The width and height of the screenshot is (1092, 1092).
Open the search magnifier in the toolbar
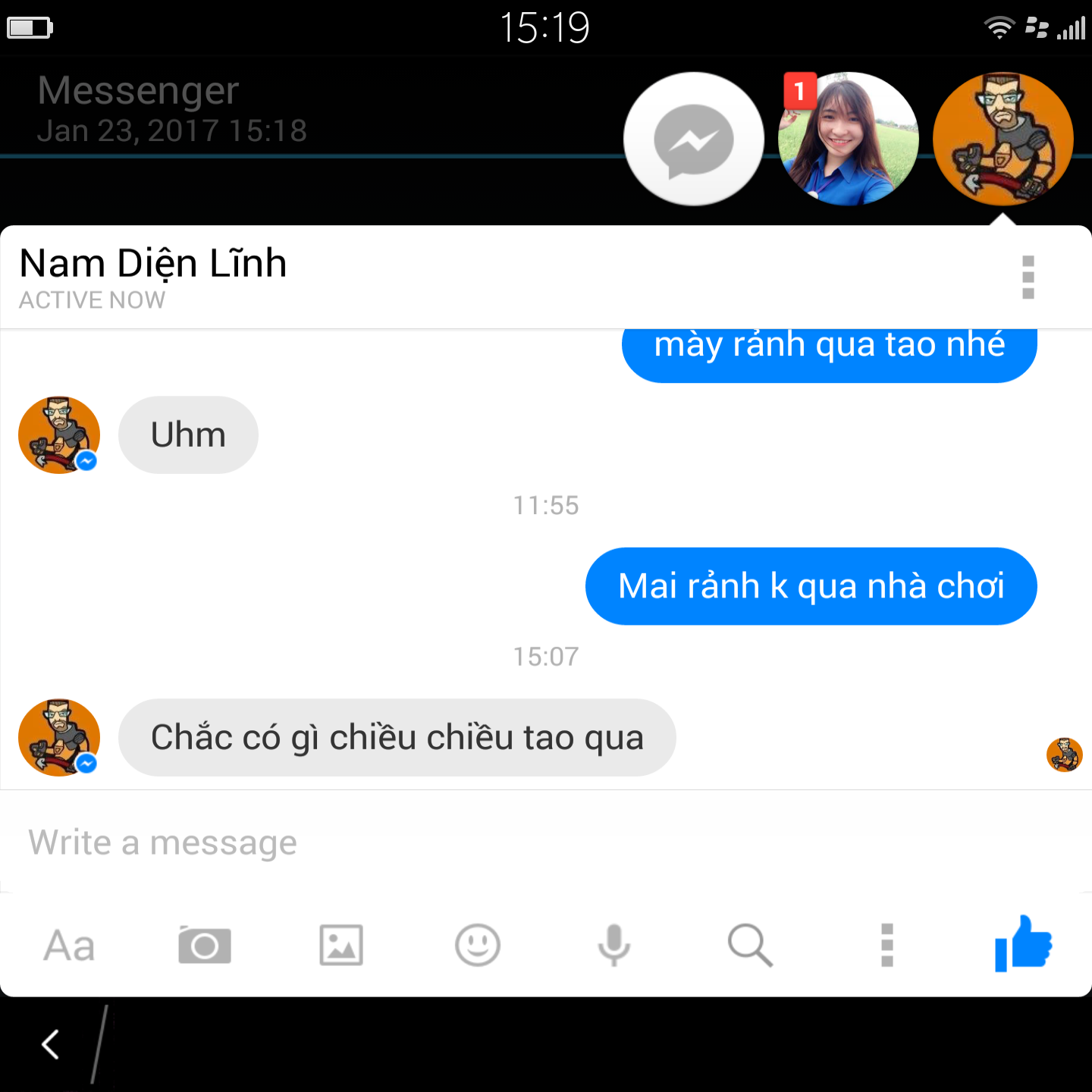(x=750, y=946)
